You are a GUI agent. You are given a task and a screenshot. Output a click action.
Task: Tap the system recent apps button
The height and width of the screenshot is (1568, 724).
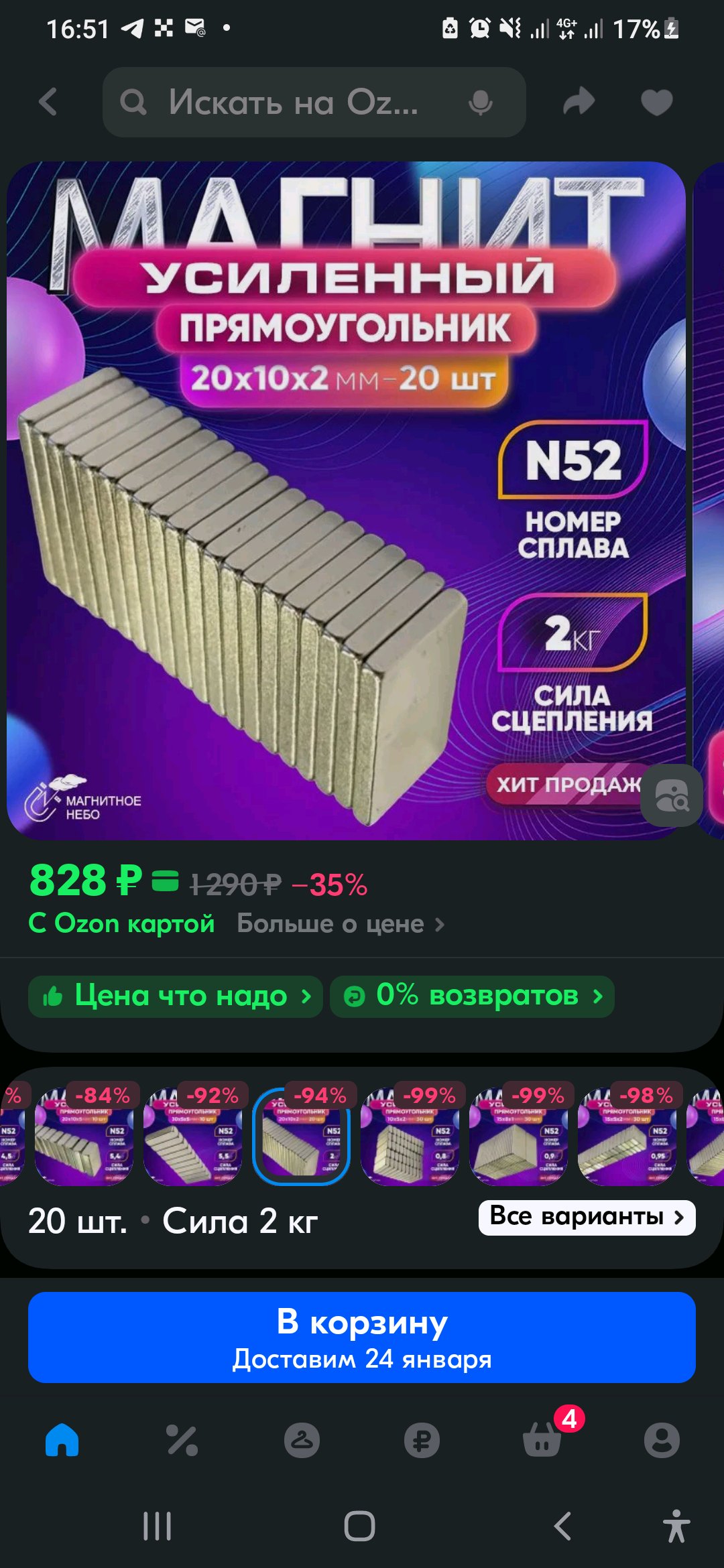click(158, 1526)
